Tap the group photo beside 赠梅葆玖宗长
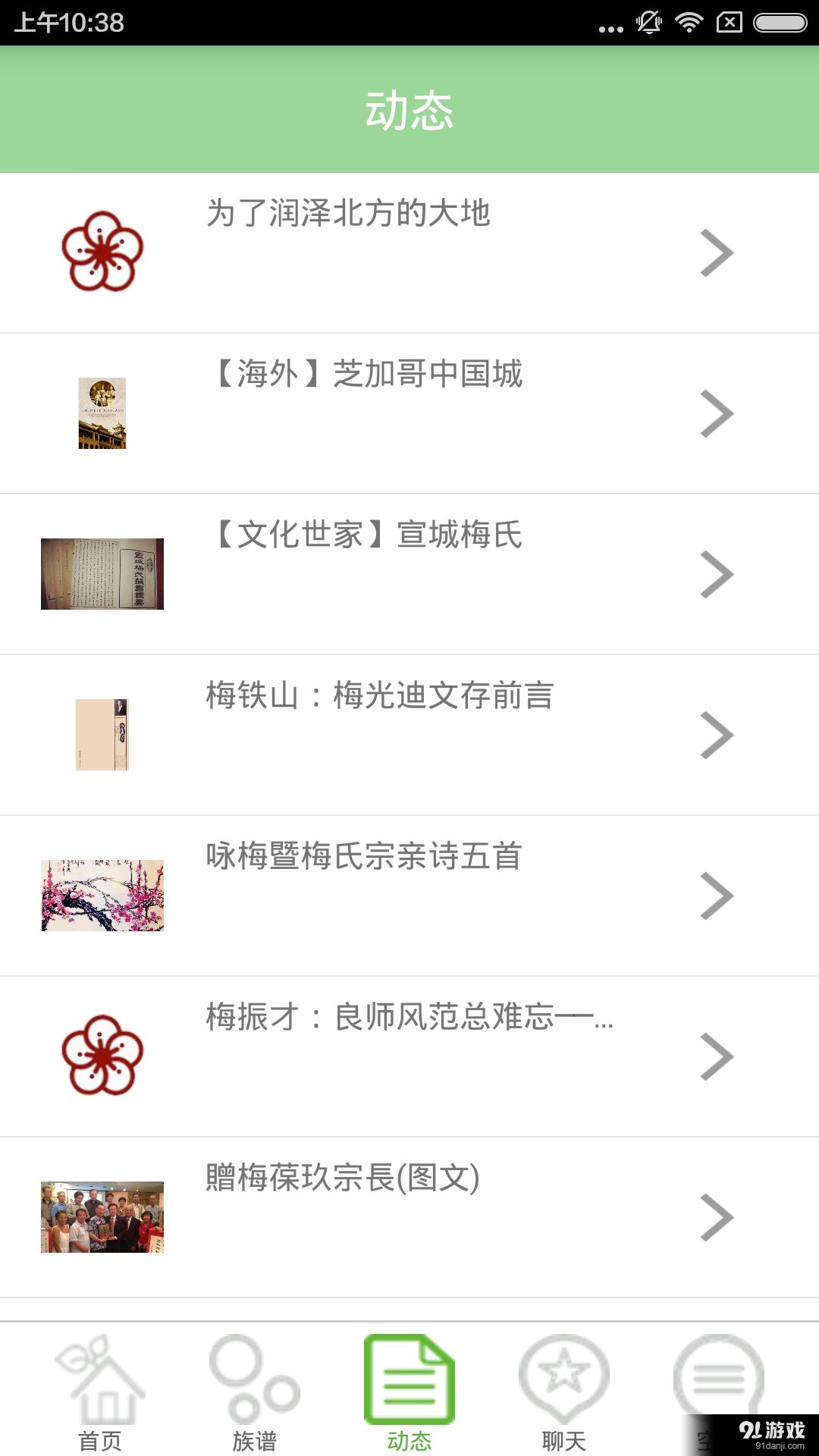 [102, 1218]
